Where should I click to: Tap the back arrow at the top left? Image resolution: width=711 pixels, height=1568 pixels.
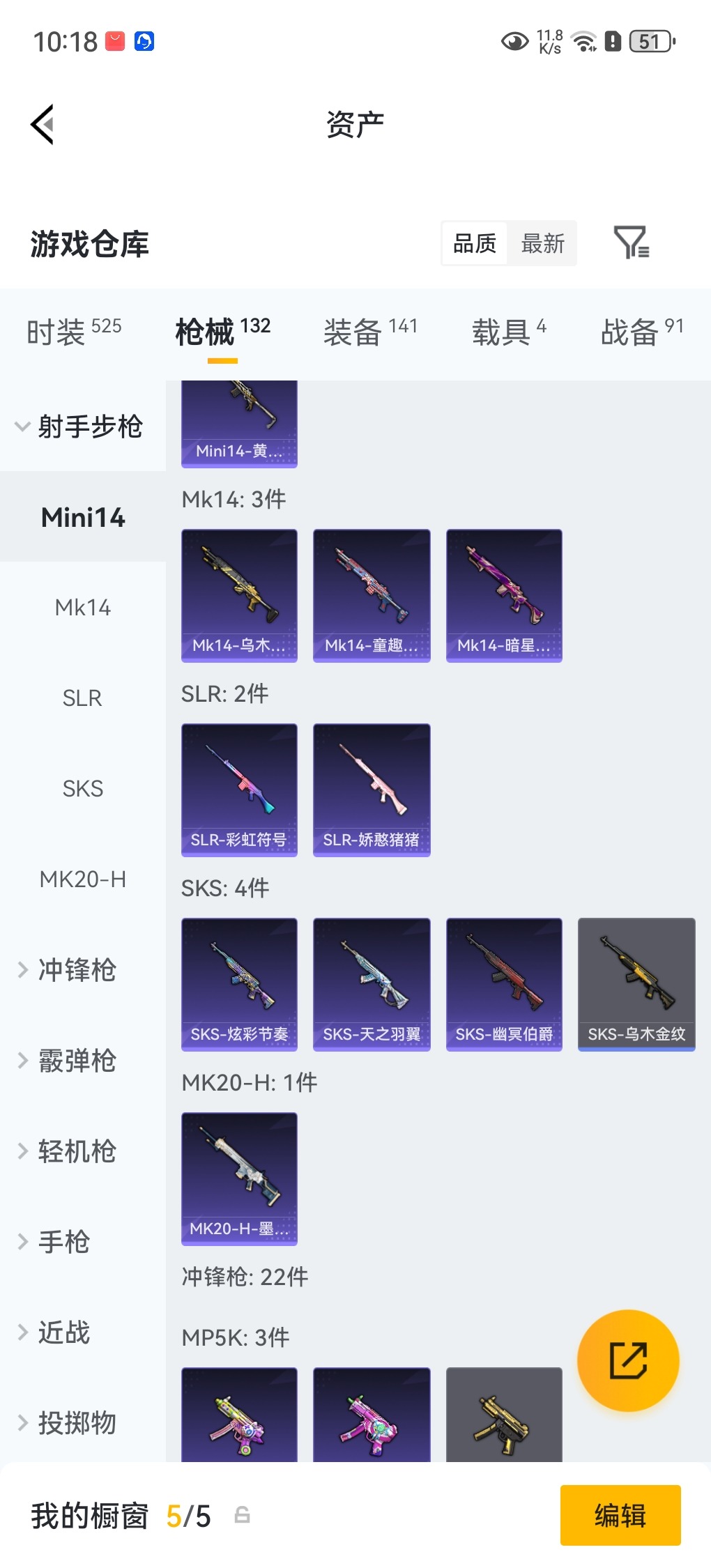pos(42,124)
